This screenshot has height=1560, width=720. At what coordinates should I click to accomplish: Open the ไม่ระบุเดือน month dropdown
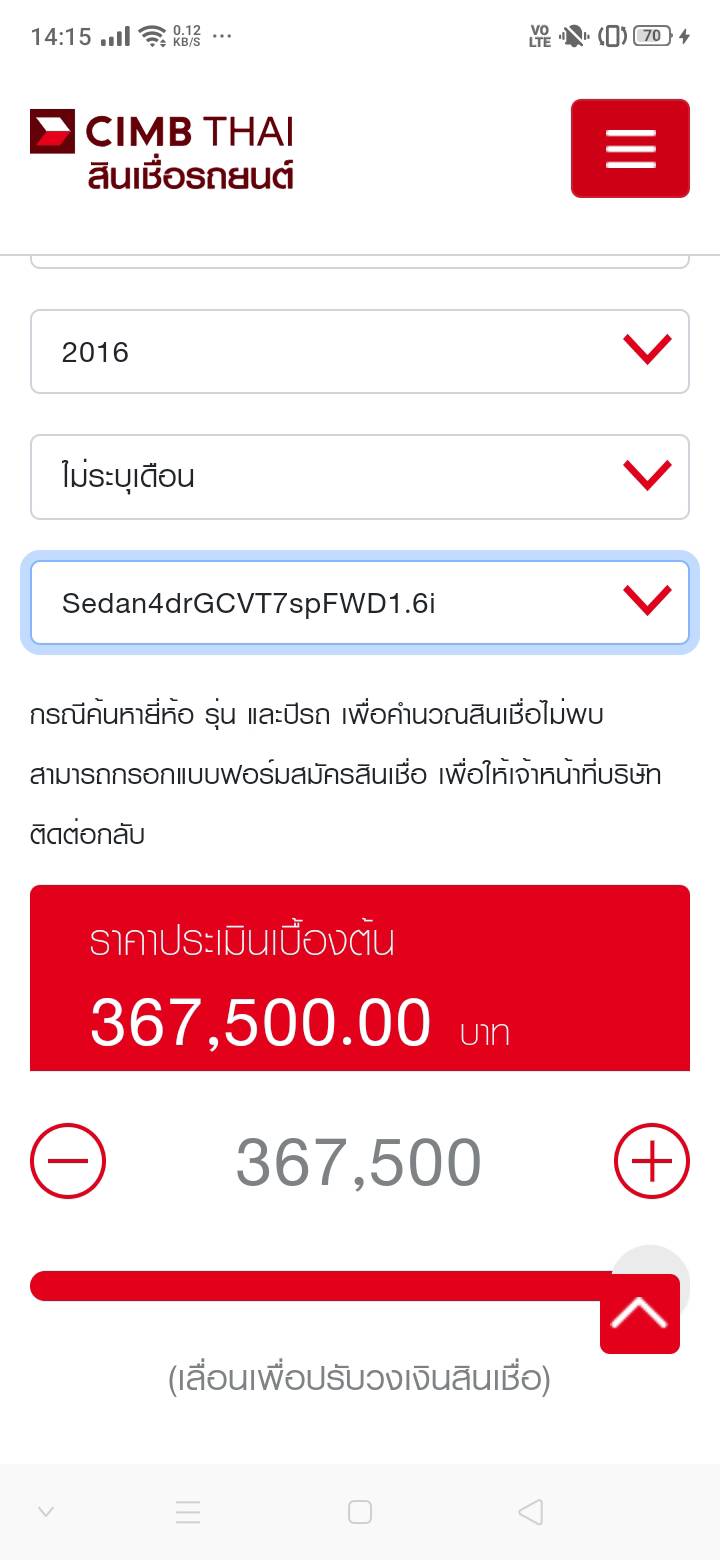[x=359, y=477]
